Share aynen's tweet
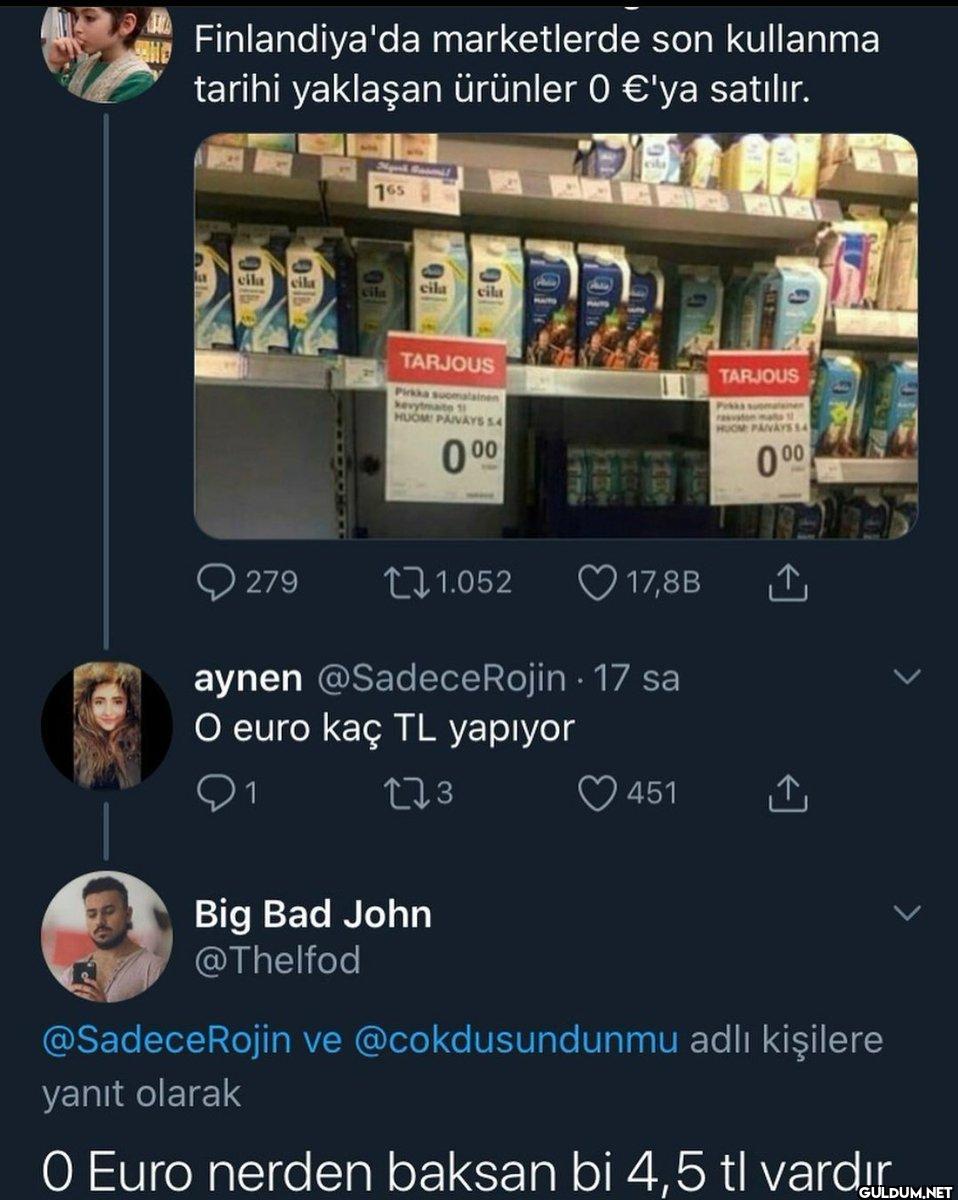The image size is (958, 1200). tap(787, 793)
